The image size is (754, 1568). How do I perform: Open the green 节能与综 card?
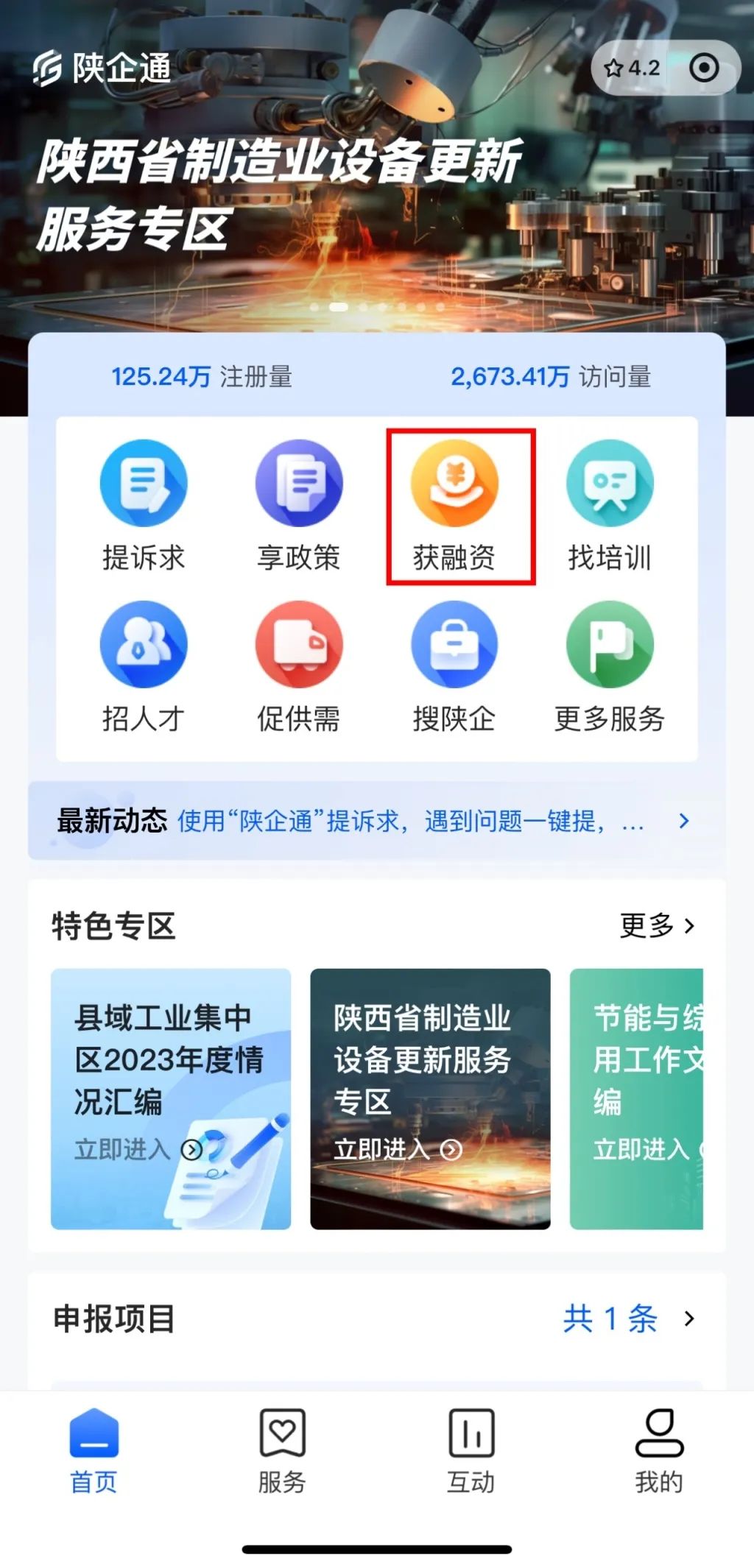[638, 1098]
